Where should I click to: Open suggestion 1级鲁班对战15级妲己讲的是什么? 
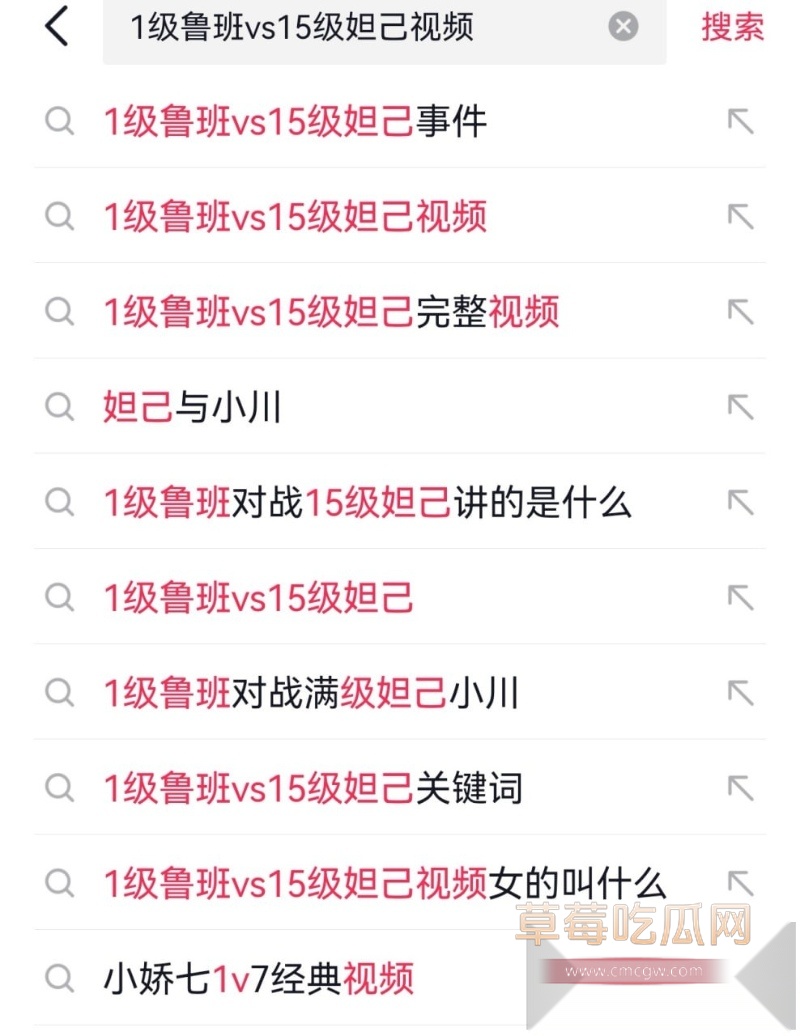[x=365, y=503]
